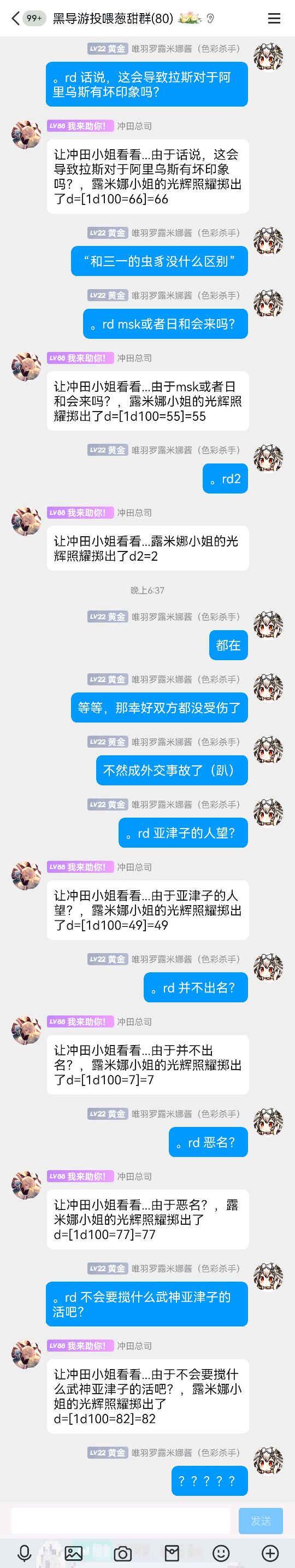Viewport: 295px width, 1568px height.
Task: Open the emoji picker
Action: click(221, 1553)
